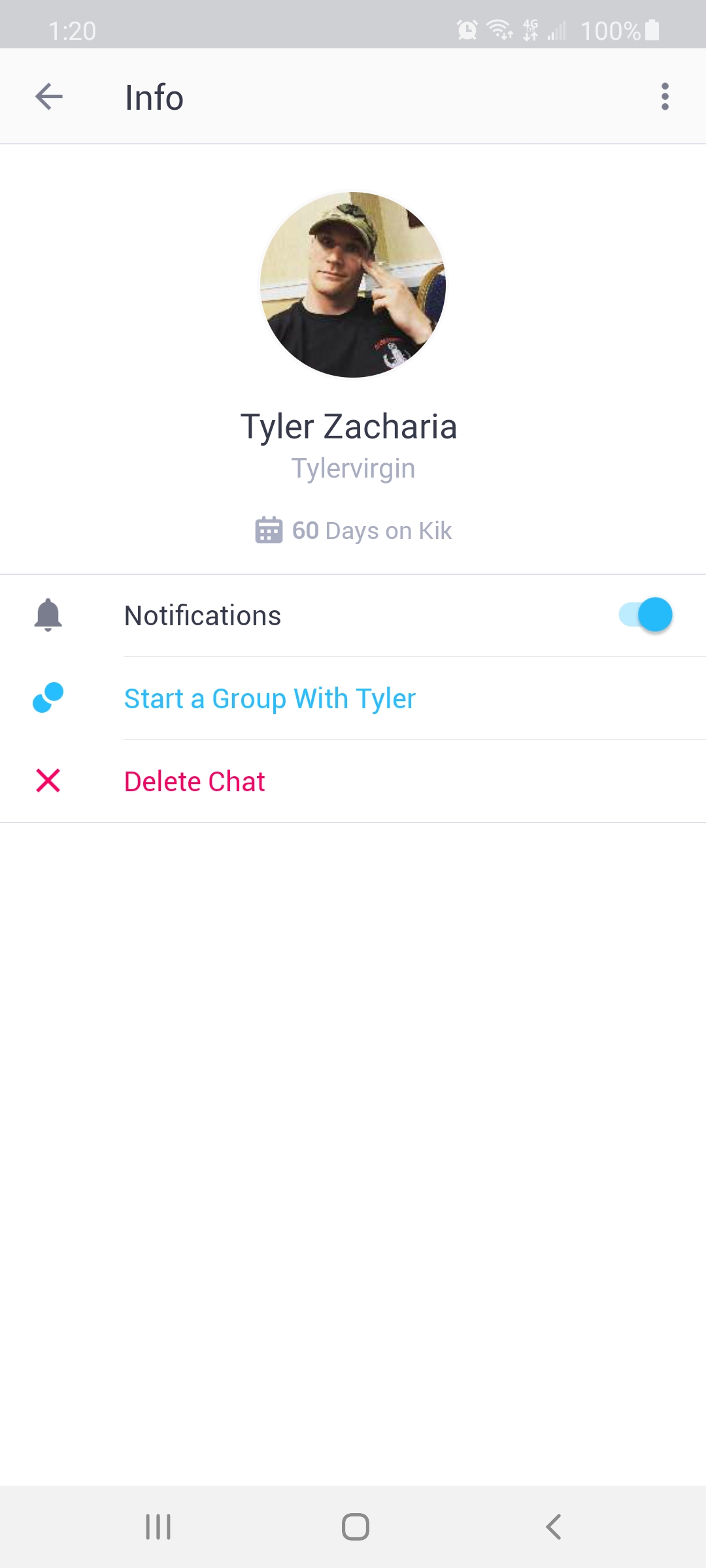Screen dimensions: 706x1568
Task: Turn off the Notifications switch
Action: coord(646,615)
